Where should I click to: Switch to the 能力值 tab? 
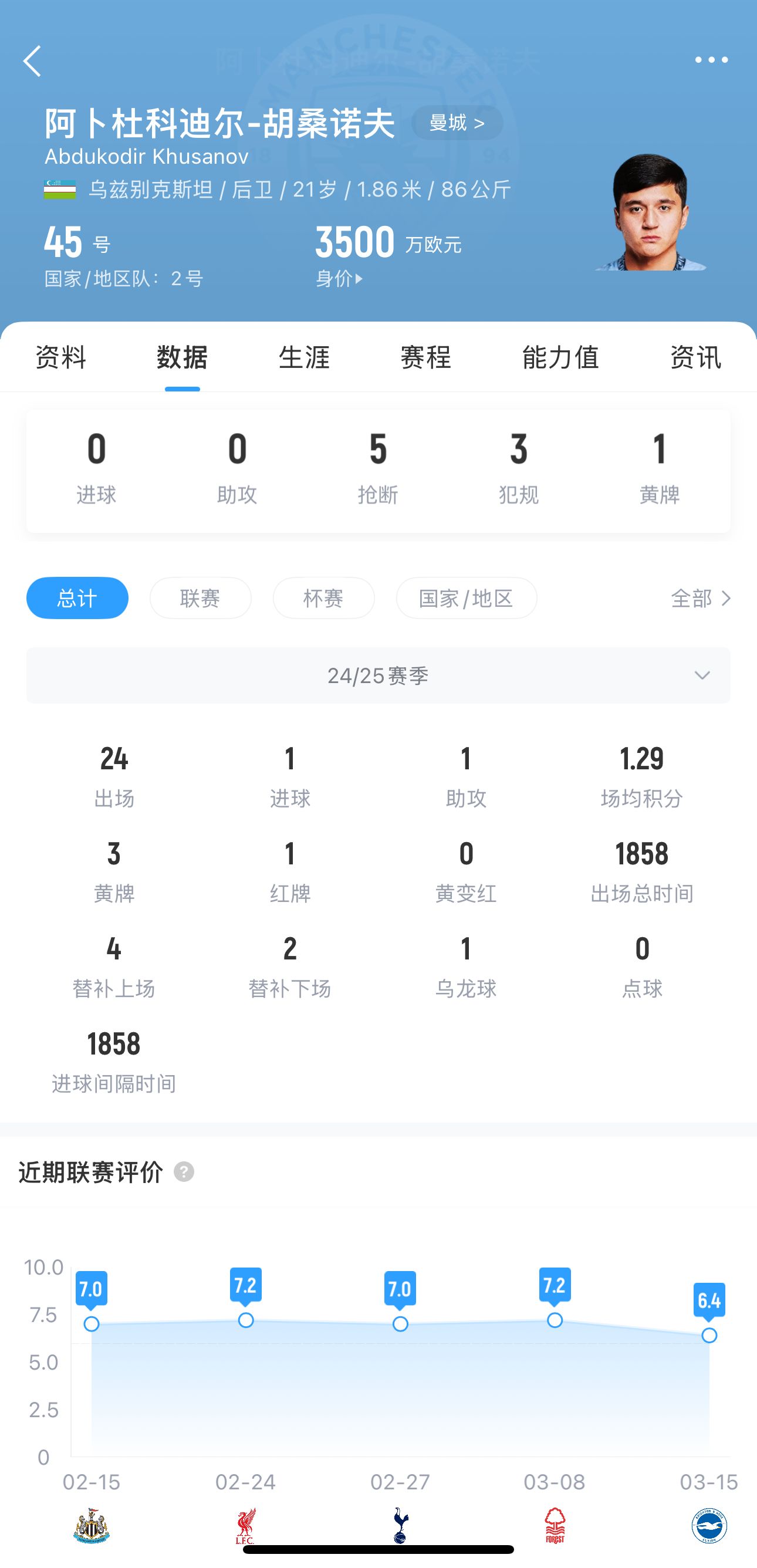click(560, 357)
